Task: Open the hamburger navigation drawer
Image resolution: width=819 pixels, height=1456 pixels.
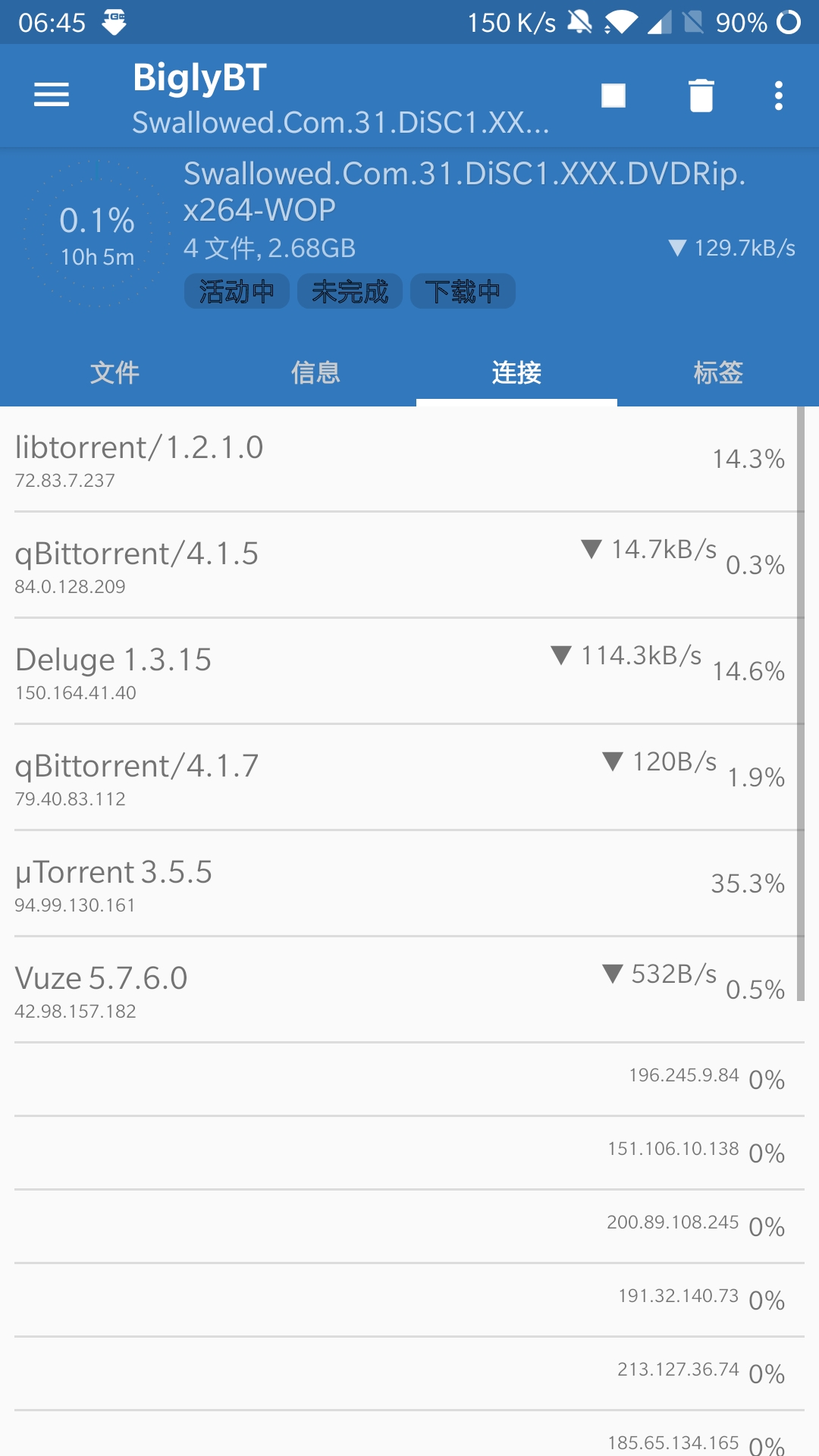Action: pos(52,96)
